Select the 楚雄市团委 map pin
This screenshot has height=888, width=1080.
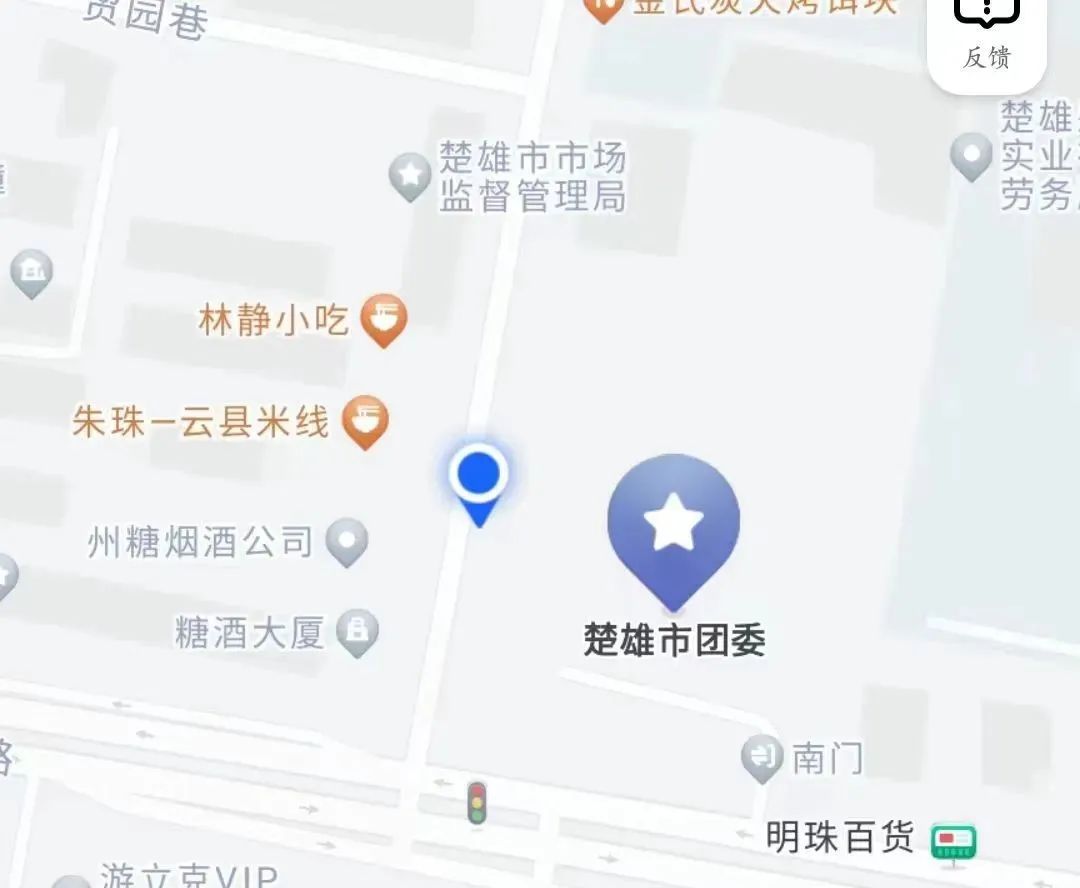(x=673, y=525)
